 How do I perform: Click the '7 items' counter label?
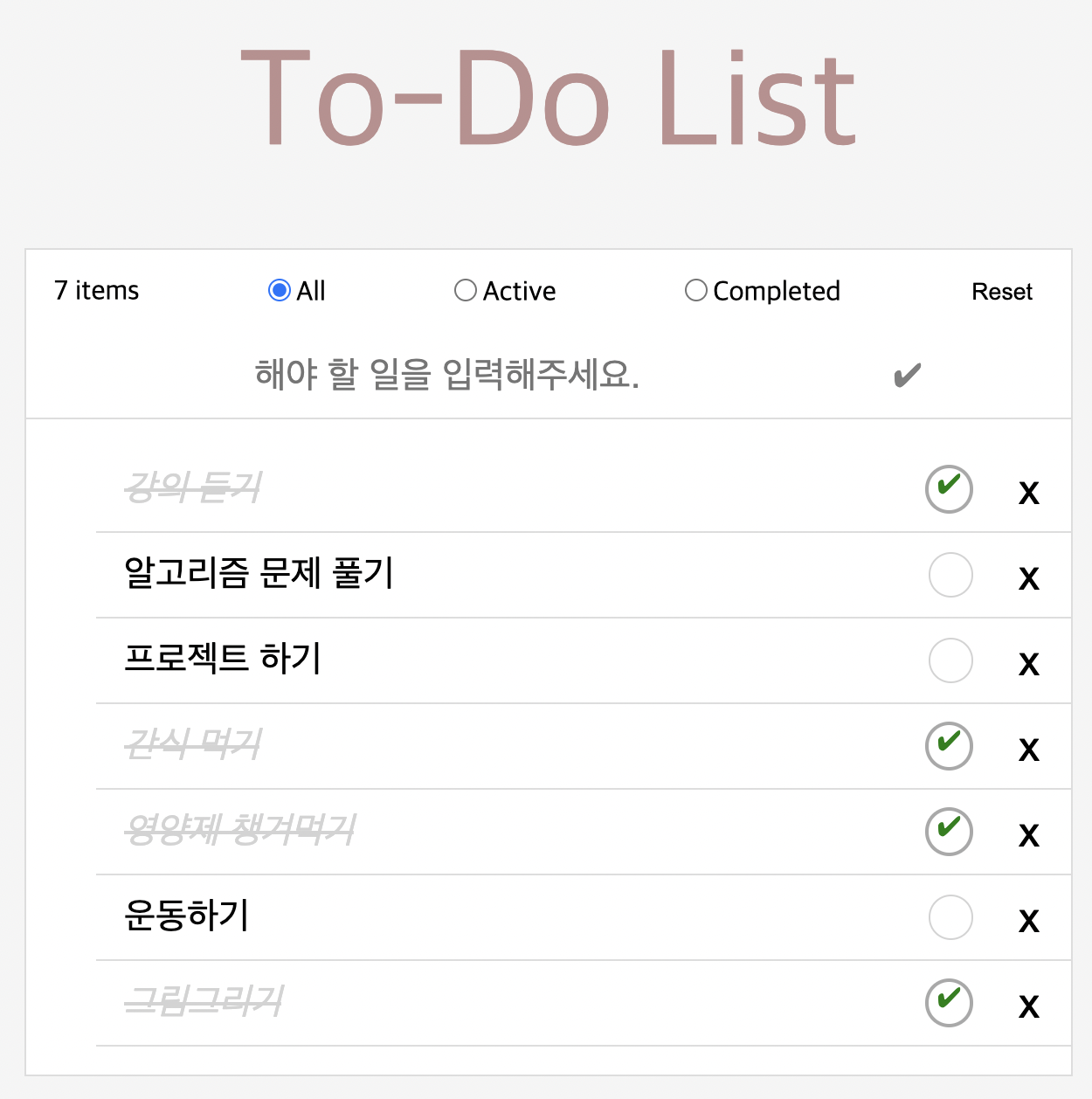click(96, 290)
